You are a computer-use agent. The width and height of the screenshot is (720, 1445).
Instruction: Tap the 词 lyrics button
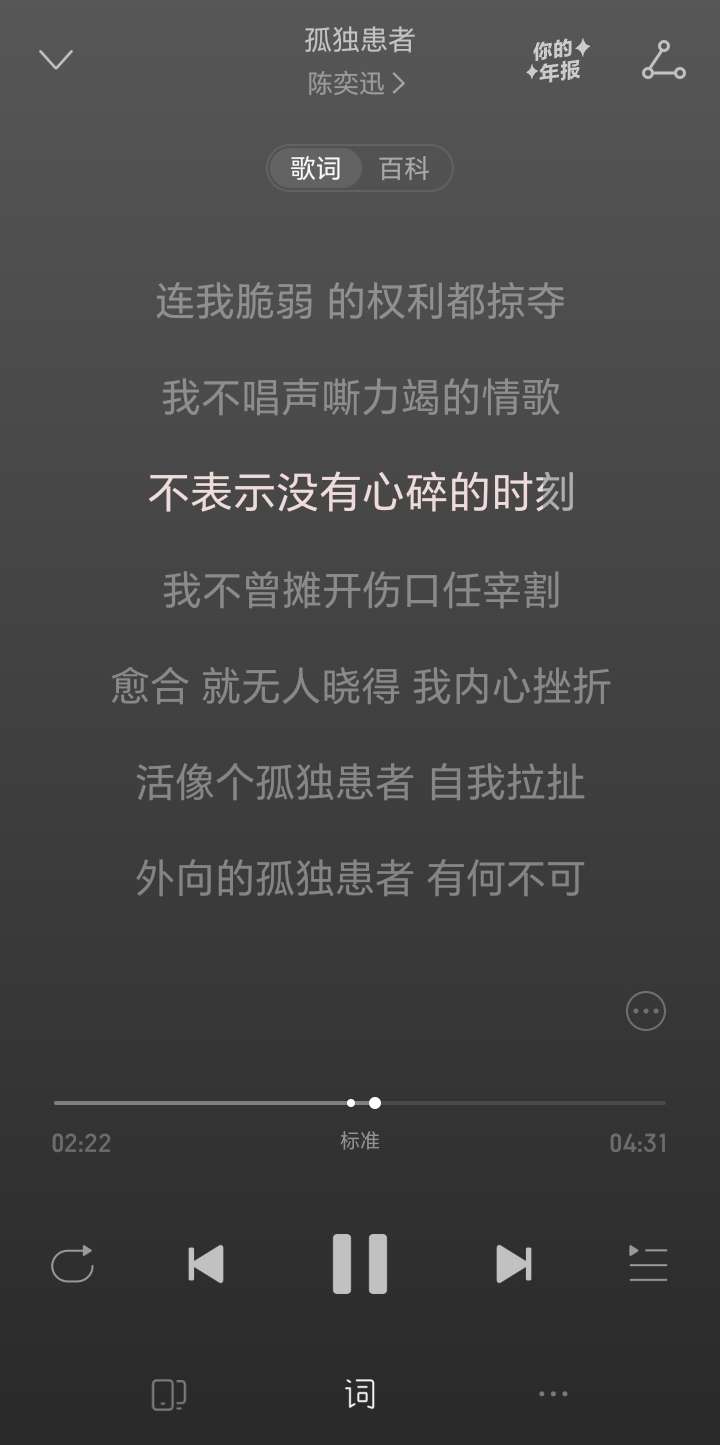click(x=360, y=1394)
